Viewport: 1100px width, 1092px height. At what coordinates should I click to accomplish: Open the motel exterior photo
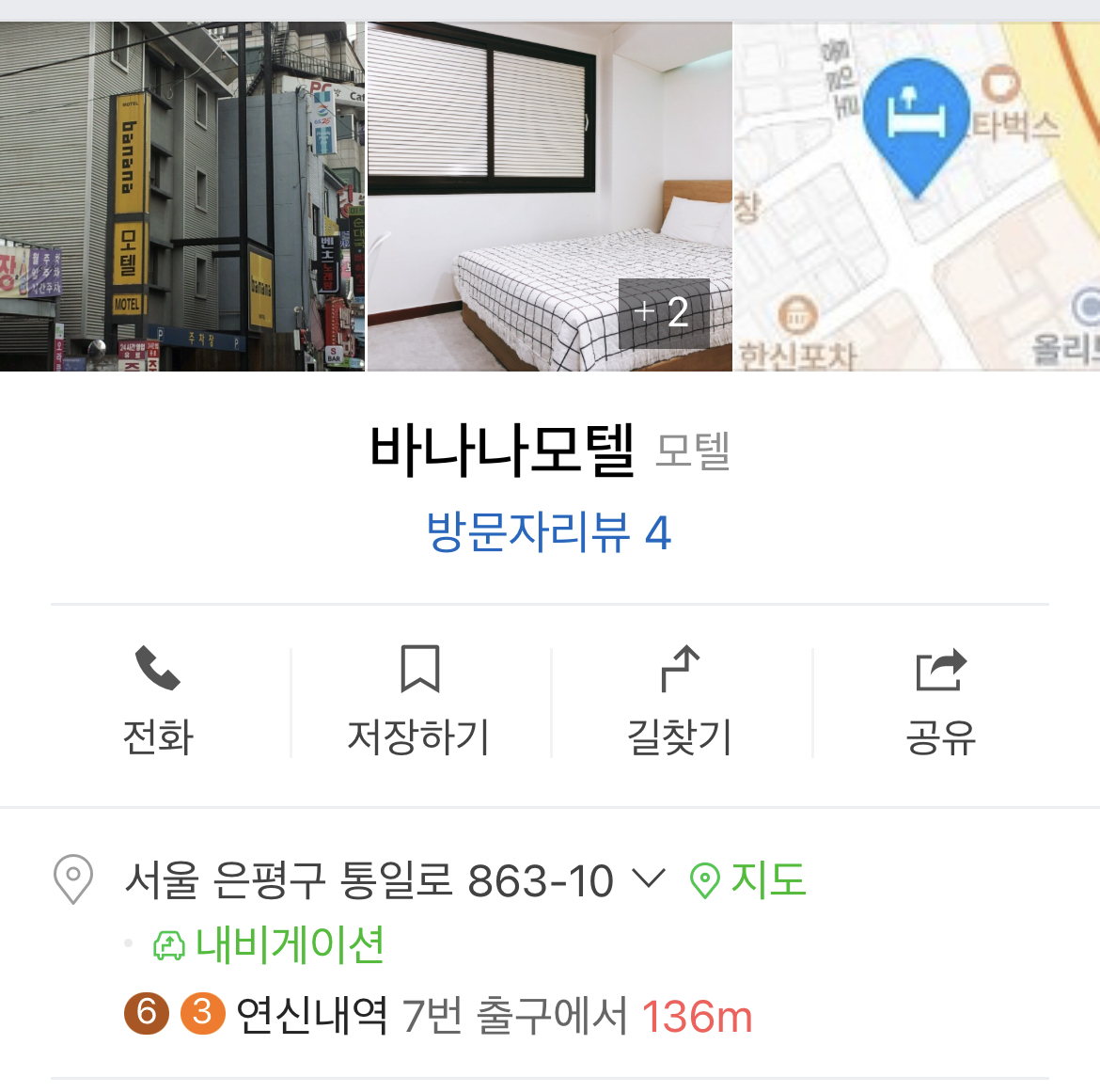(x=181, y=196)
